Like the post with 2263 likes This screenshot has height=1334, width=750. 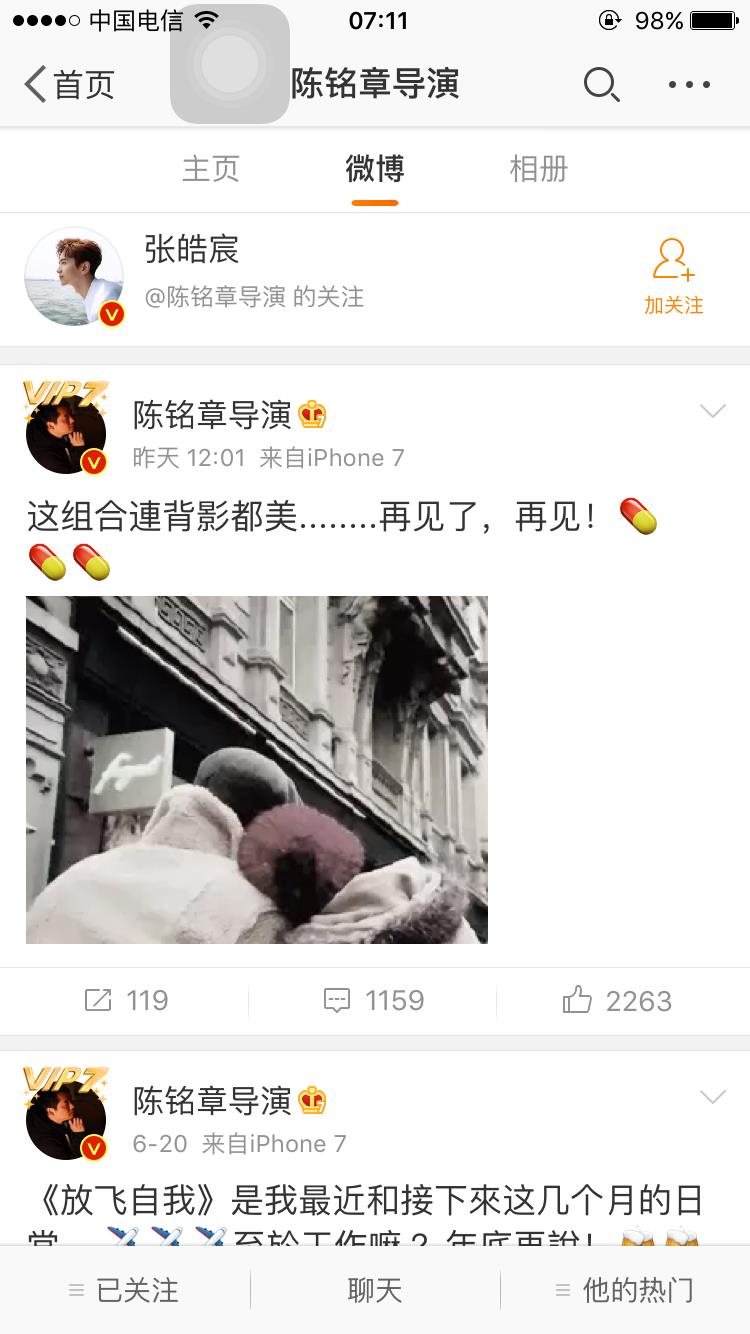(617, 1001)
